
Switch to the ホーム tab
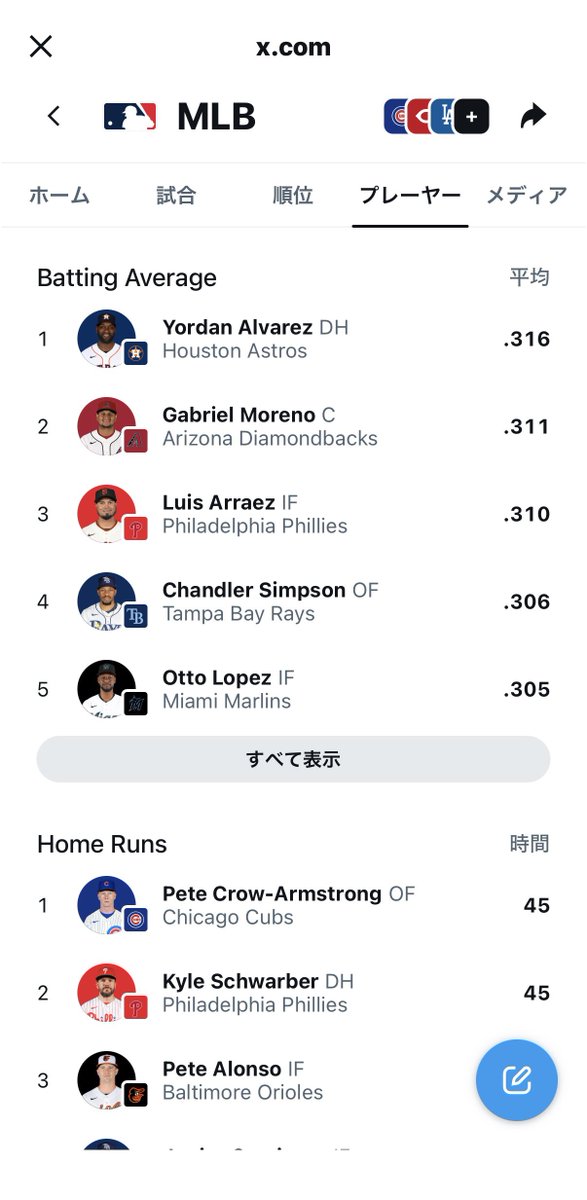click(x=59, y=195)
